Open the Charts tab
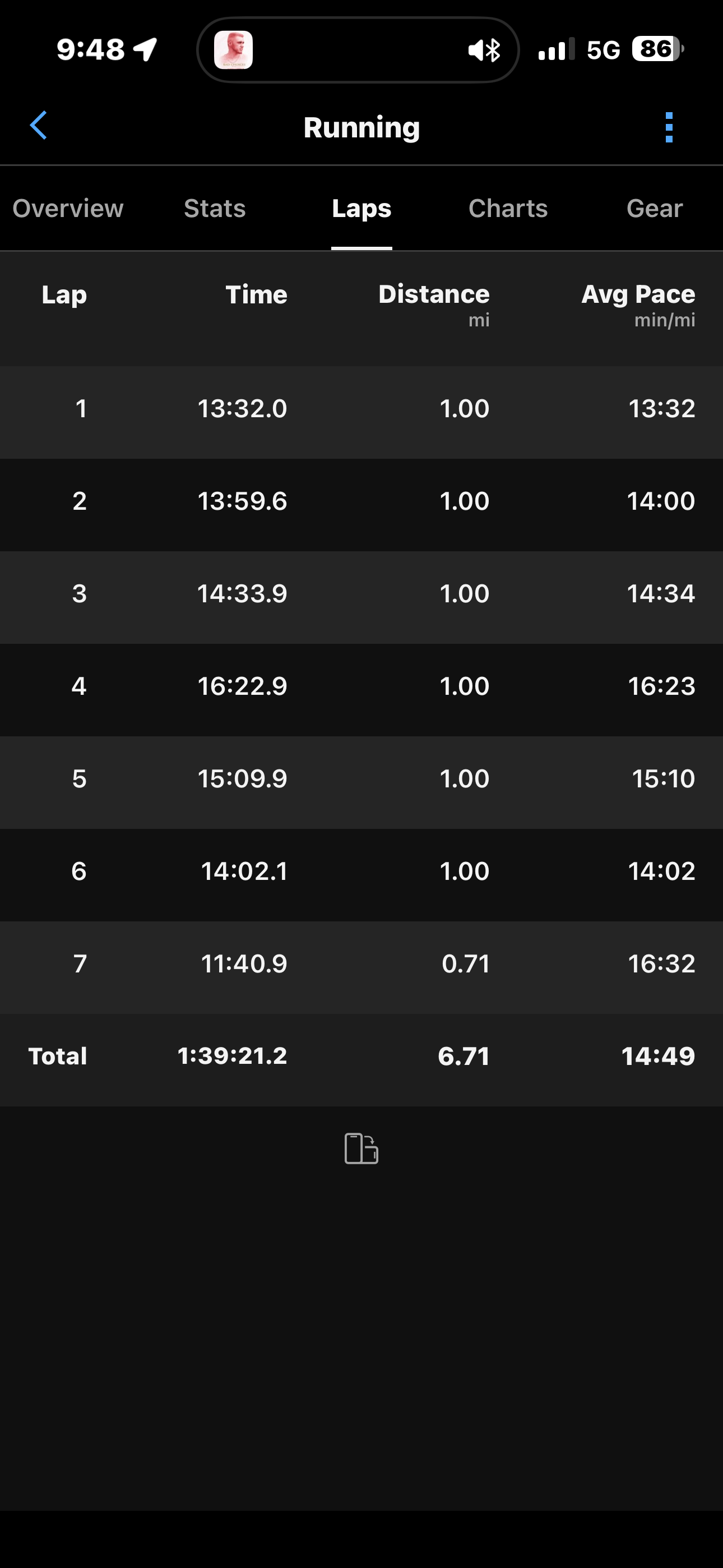Screen dimensions: 723x1568 click(x=508, y=209)
